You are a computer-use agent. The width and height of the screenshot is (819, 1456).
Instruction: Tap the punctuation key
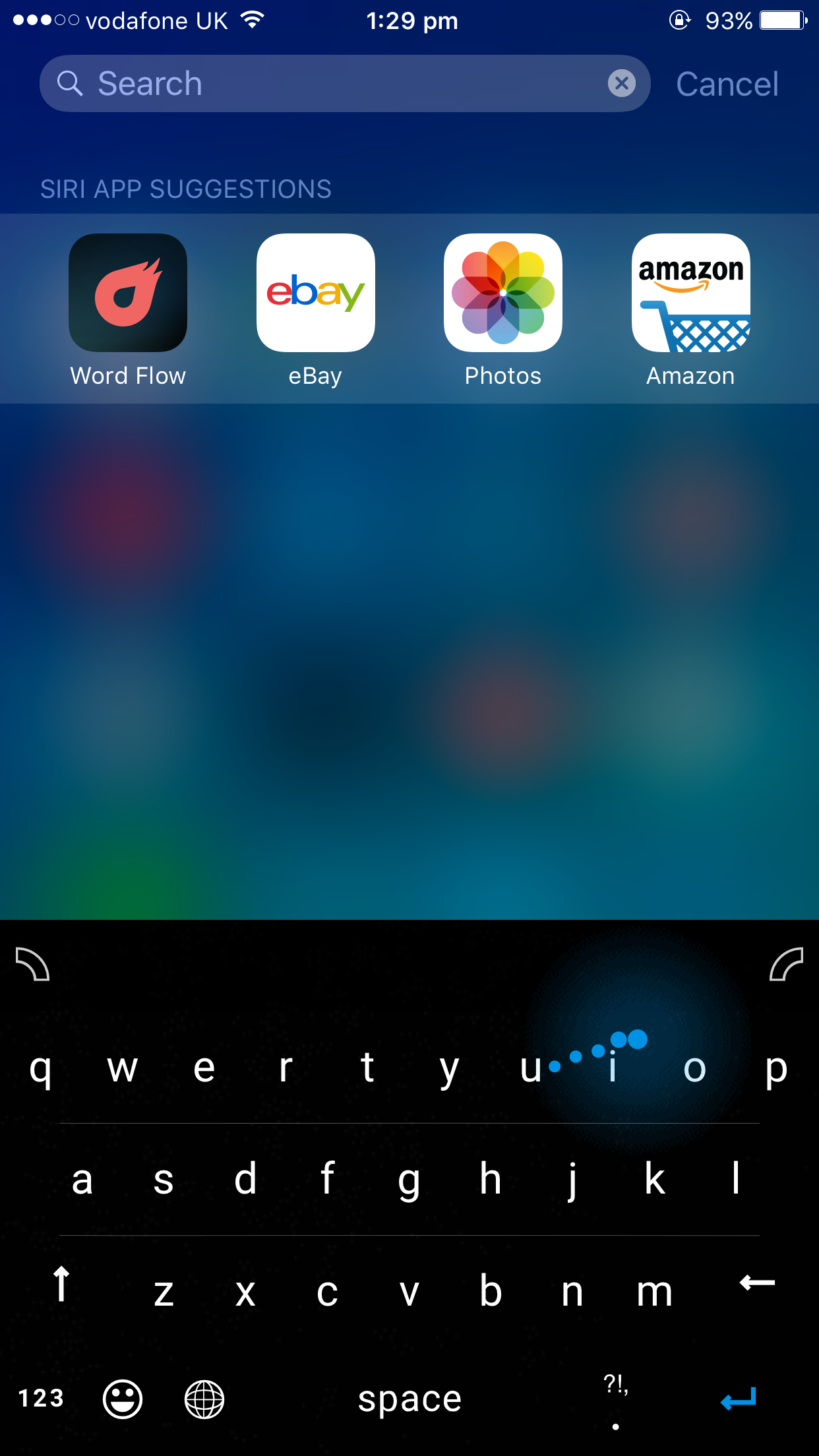pyautogui.click(x=616, y=1399)
